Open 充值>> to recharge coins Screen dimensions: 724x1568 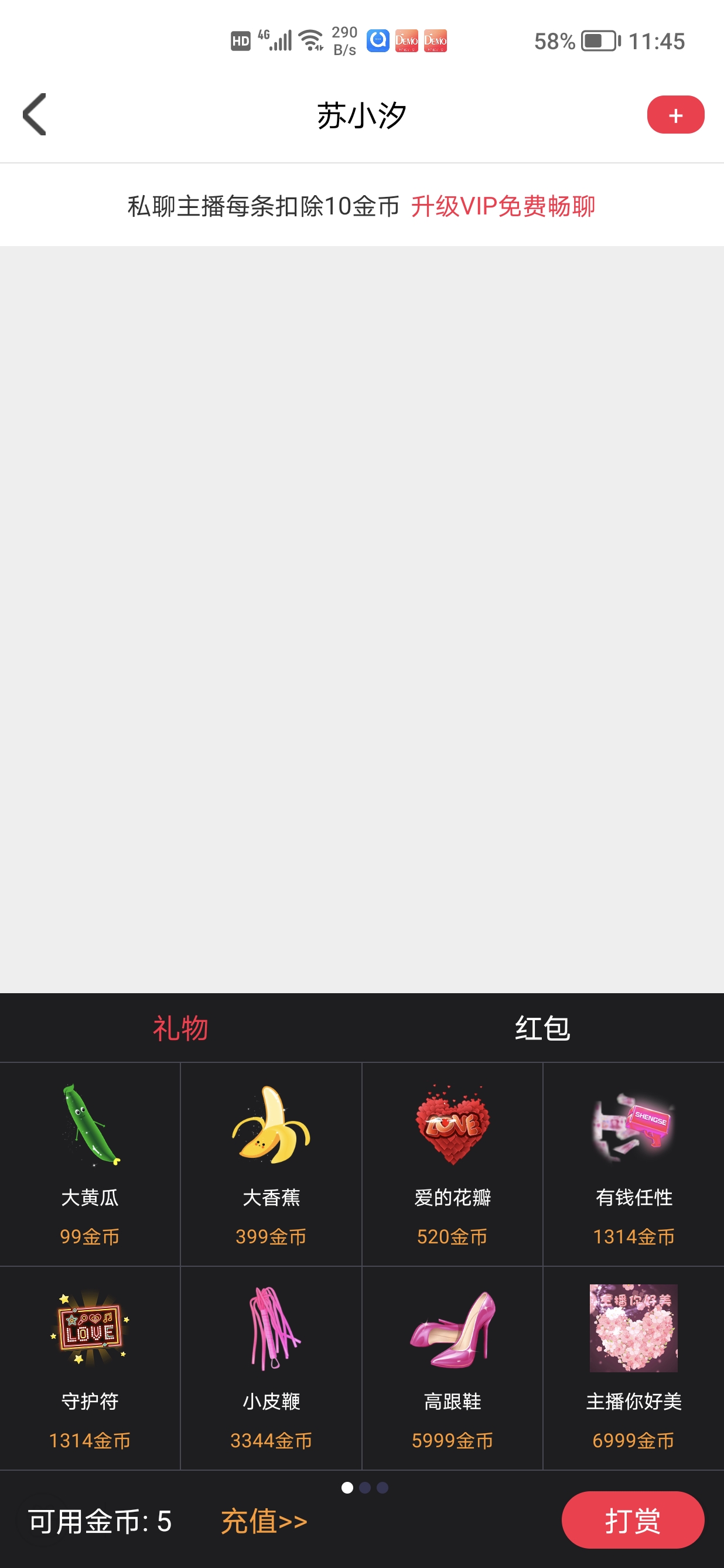click(x=264, y=1521)
